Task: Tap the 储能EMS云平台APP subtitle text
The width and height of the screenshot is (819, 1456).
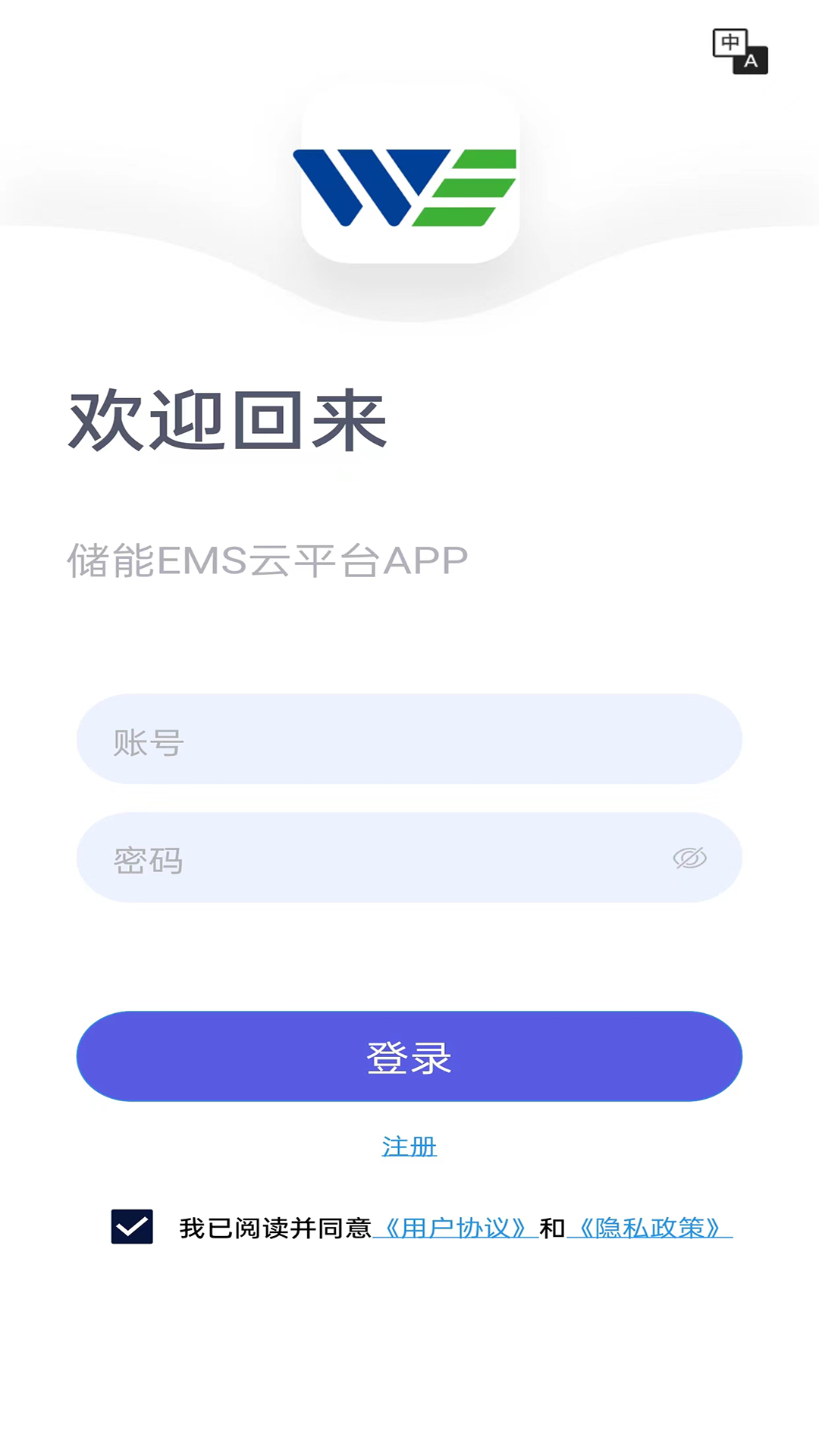Action: coord(267,559)
